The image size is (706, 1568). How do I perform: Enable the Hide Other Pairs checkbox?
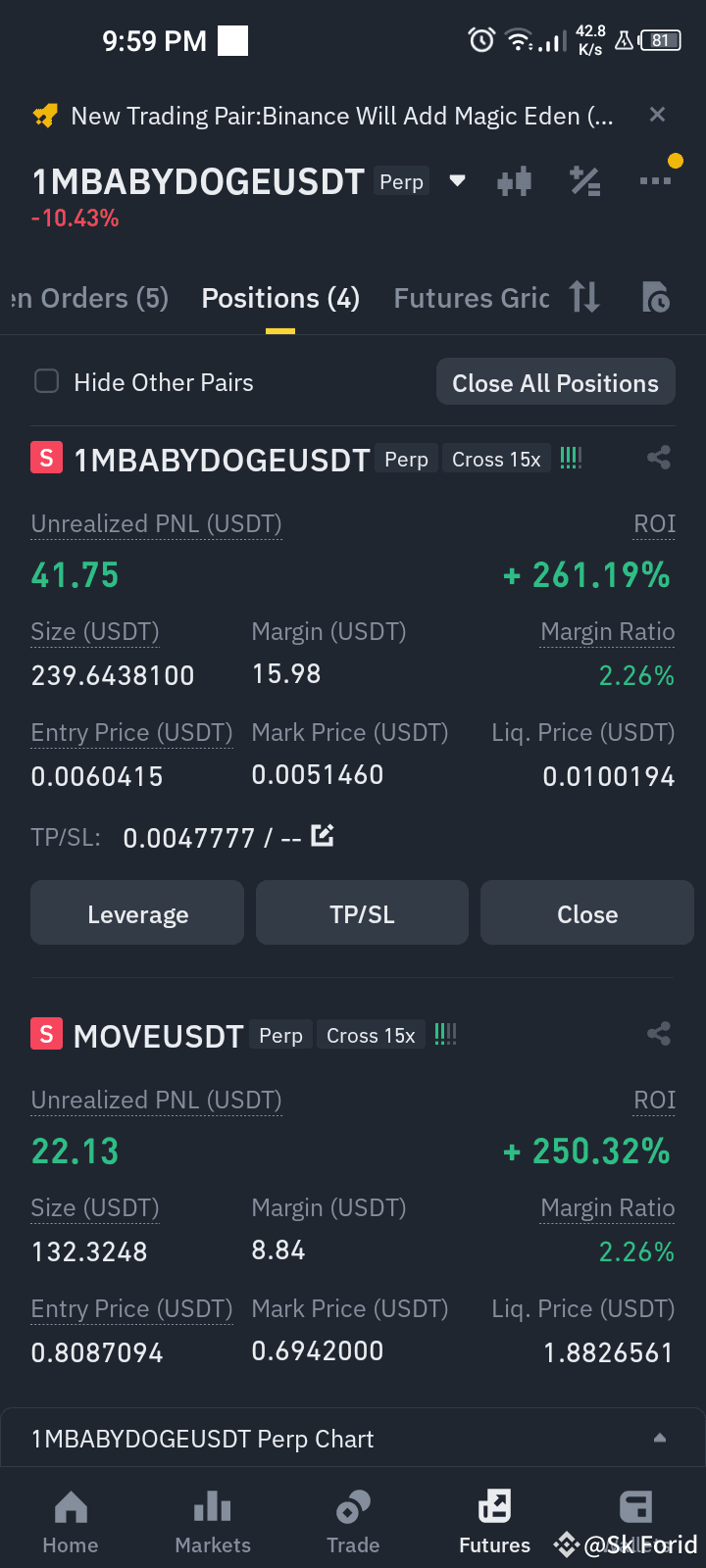point(46,381)
